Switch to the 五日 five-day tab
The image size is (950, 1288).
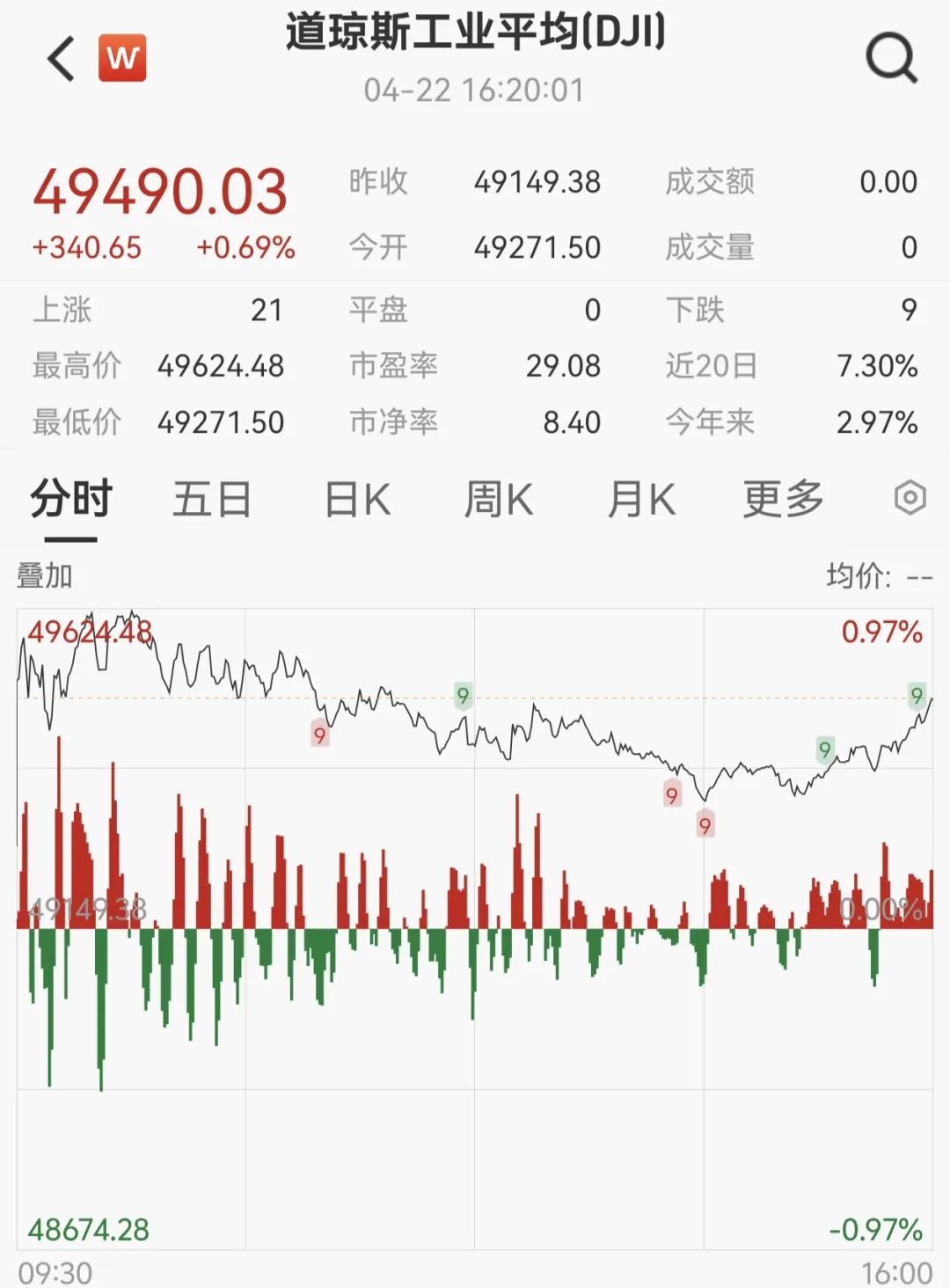[x=211, y=499]
